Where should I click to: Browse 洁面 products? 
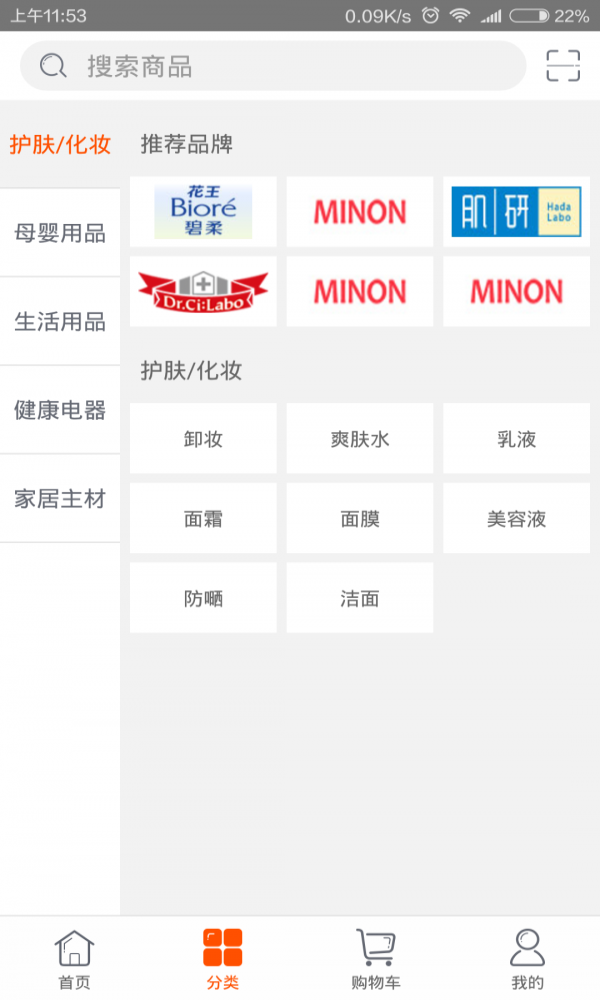click(360, 598)
